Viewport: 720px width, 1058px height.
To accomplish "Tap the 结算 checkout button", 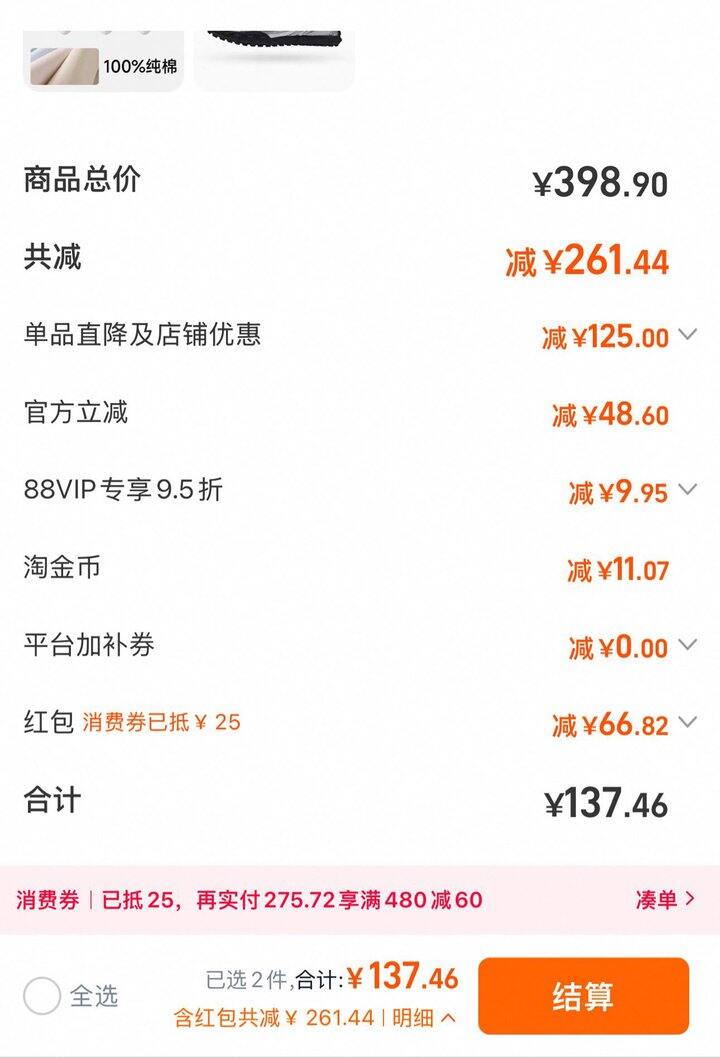I will click(583, 996).
